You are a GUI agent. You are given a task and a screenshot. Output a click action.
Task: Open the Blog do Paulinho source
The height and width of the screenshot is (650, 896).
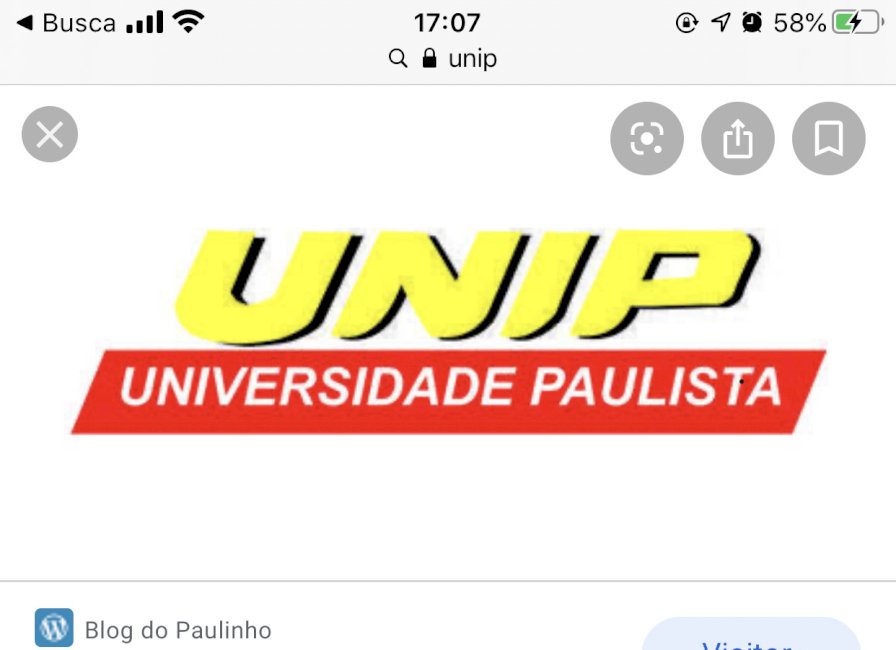tap(177, 630)
